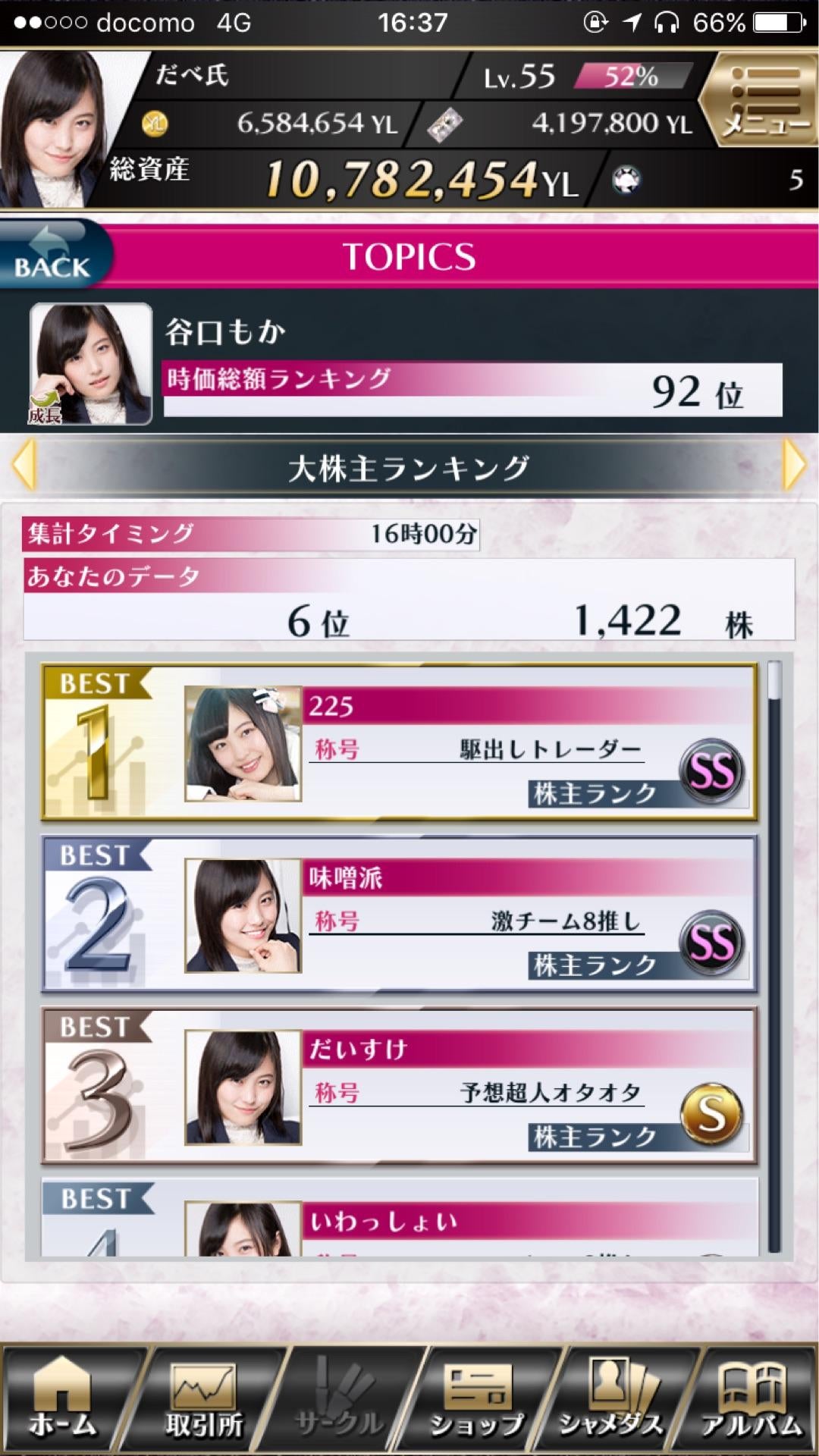Viewport: 819px width, 1456px height.
Task: Go to previous ranking with left arrow
Action: point(24,465)
